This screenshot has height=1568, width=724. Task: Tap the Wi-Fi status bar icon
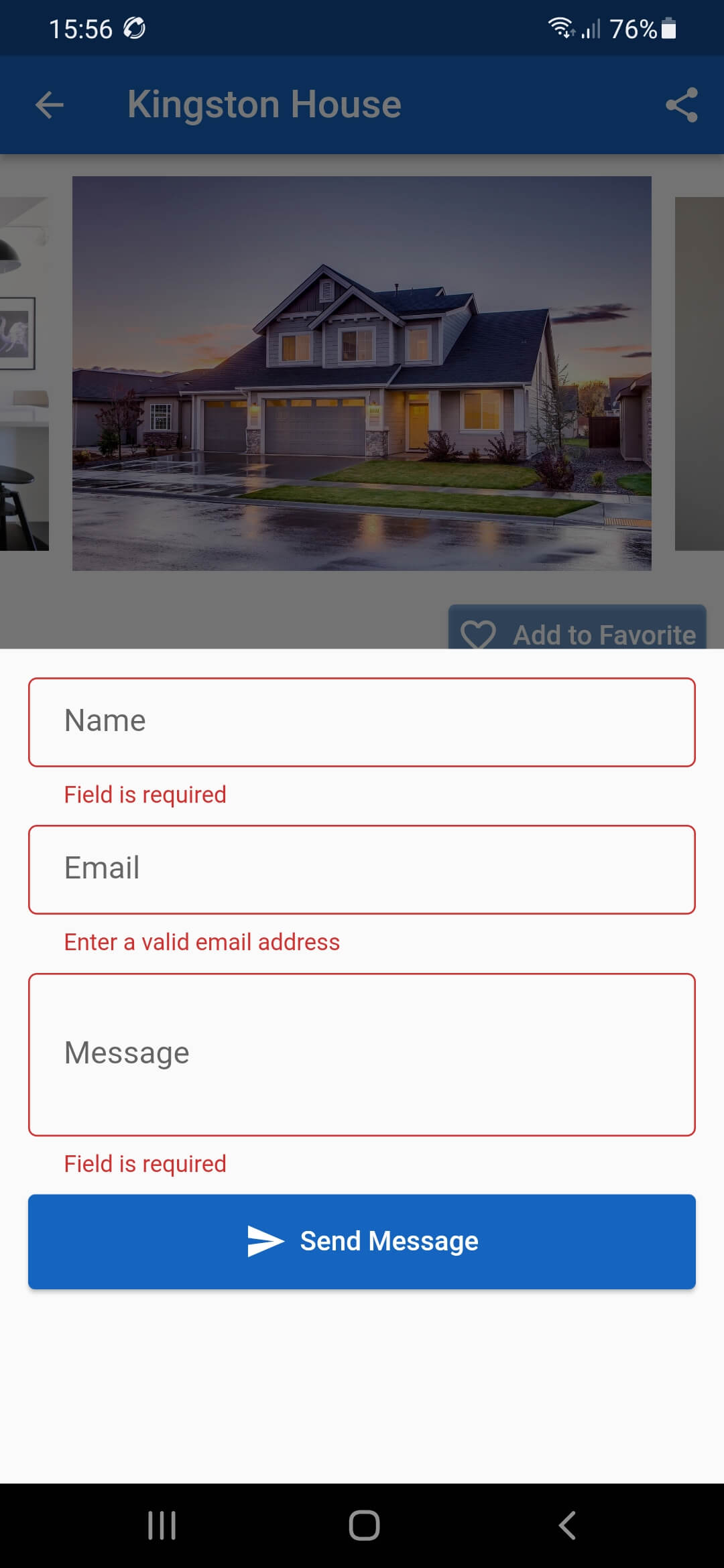point(560,28)
